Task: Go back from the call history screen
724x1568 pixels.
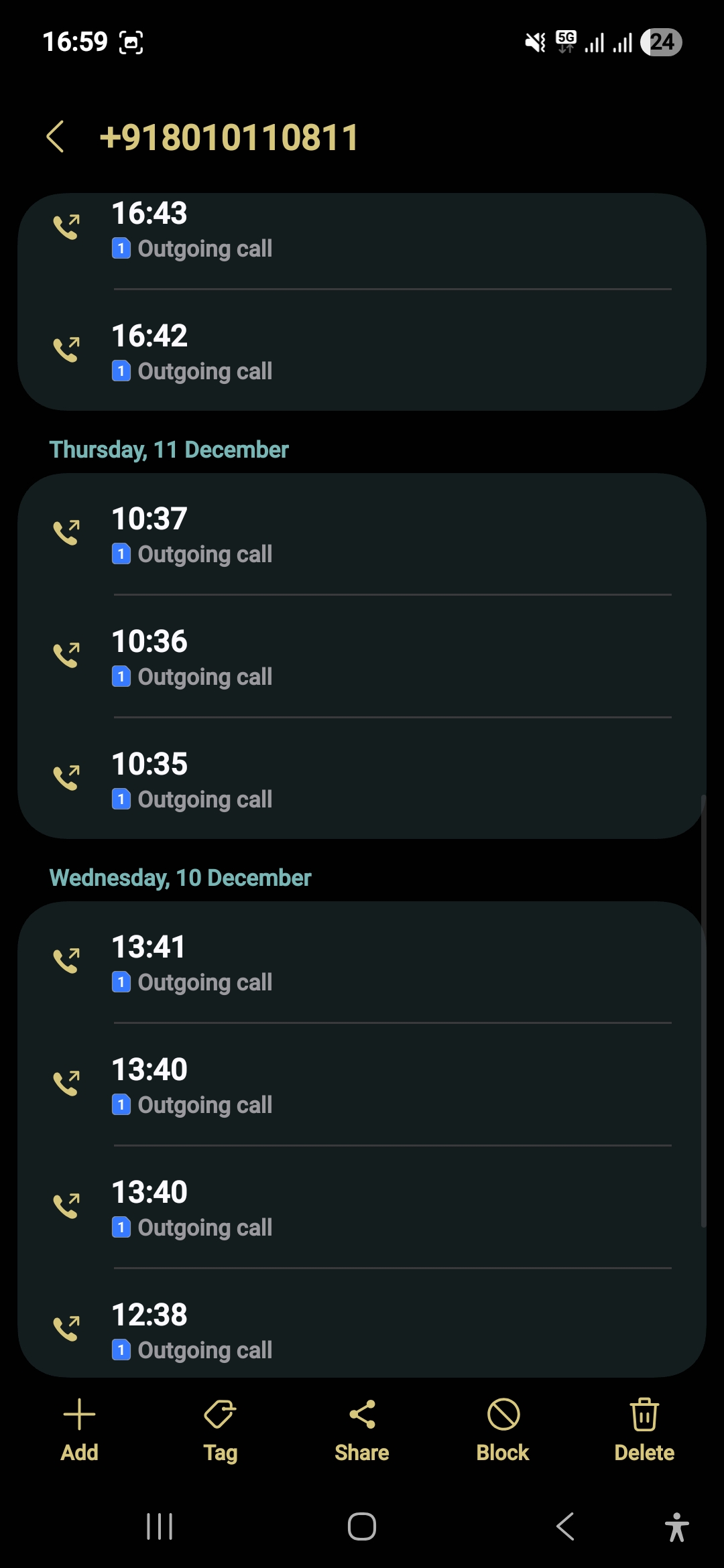Action: tap(56, 137)
